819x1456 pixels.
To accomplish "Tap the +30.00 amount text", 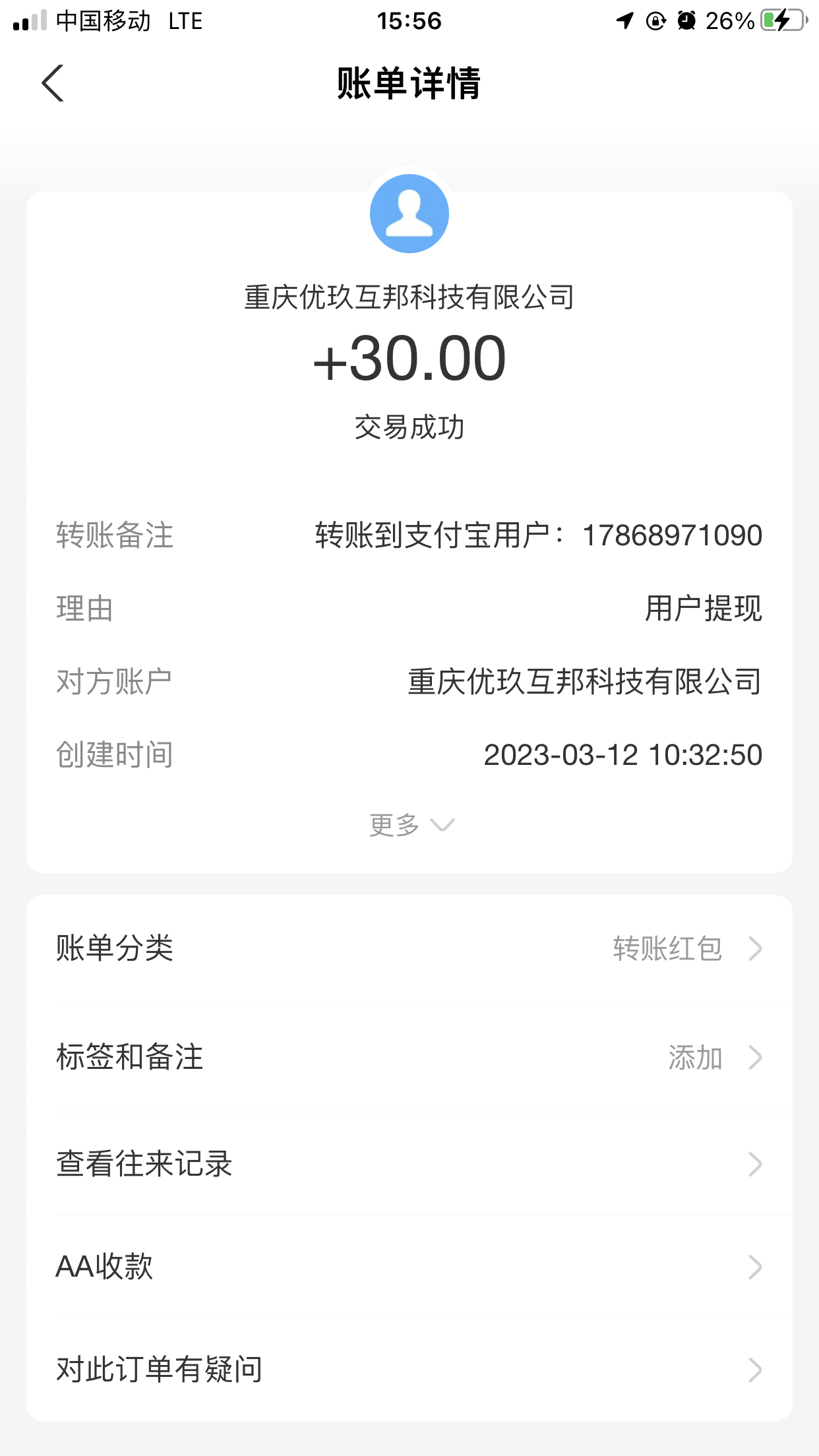I will 409,358.
